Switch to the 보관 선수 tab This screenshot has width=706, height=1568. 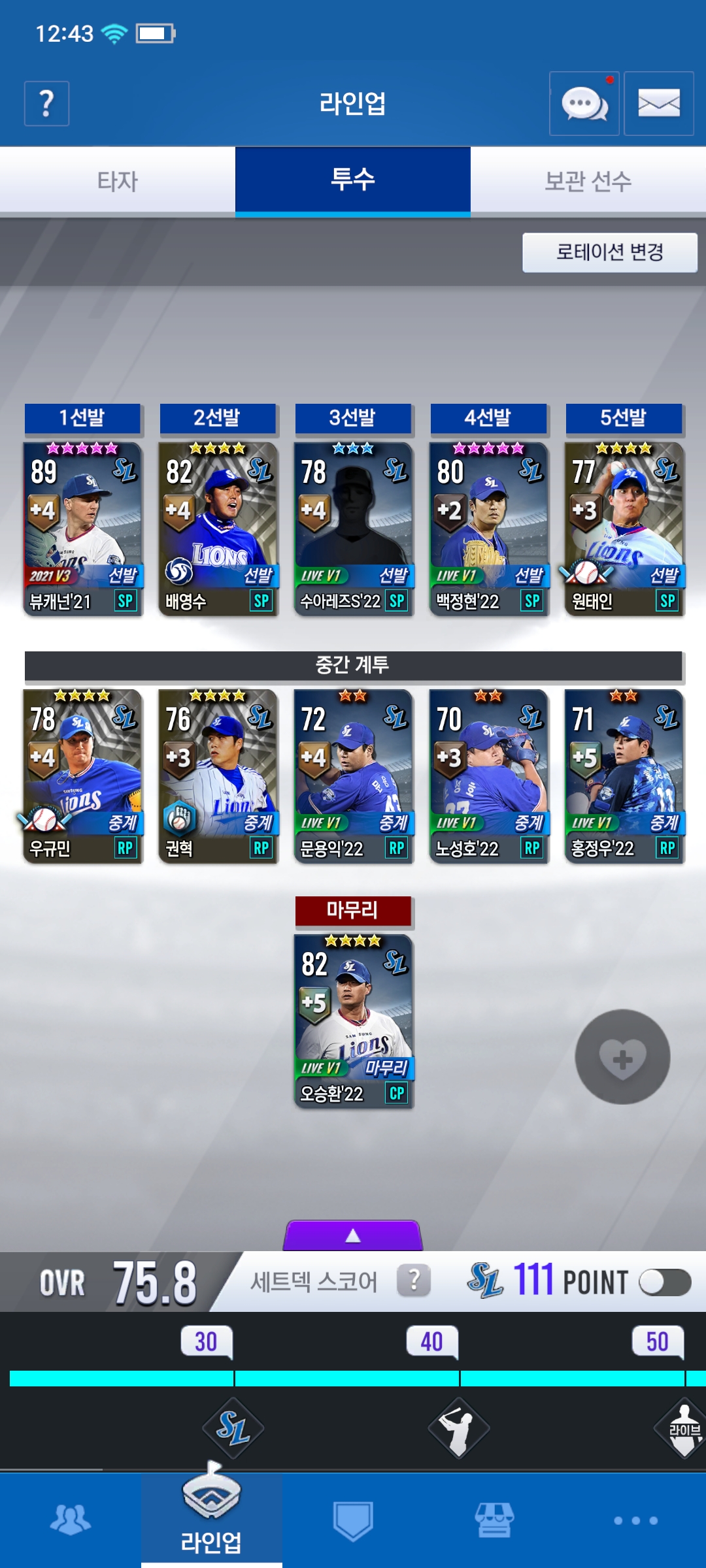point(588,181)
